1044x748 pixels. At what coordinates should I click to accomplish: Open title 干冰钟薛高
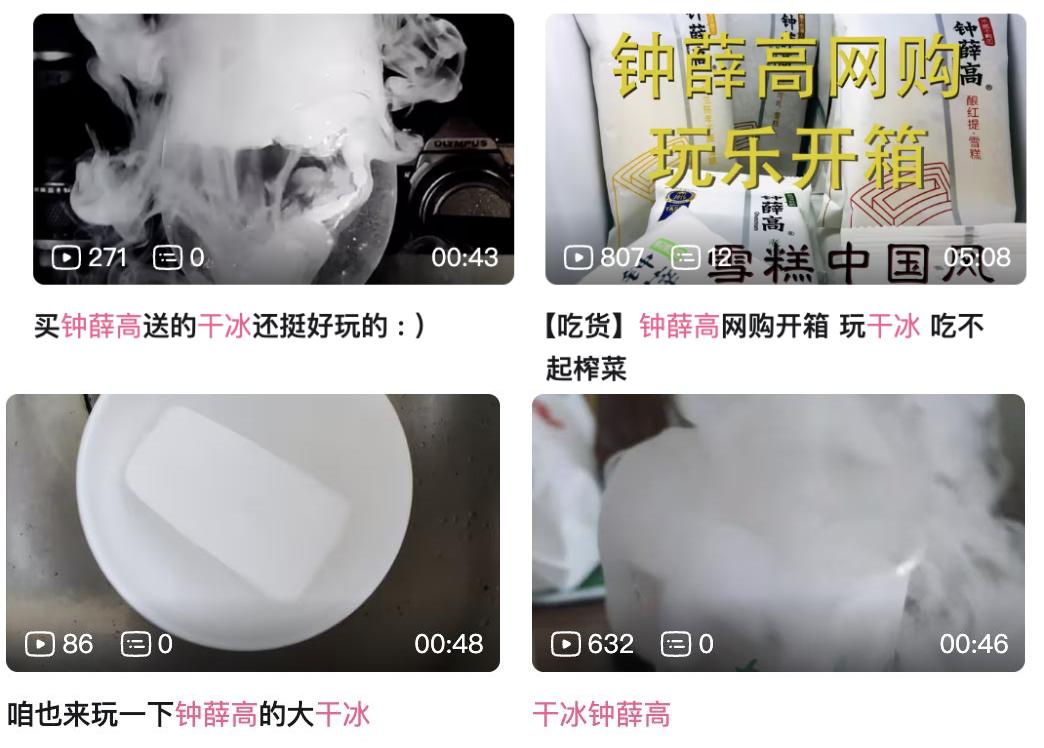601,714
